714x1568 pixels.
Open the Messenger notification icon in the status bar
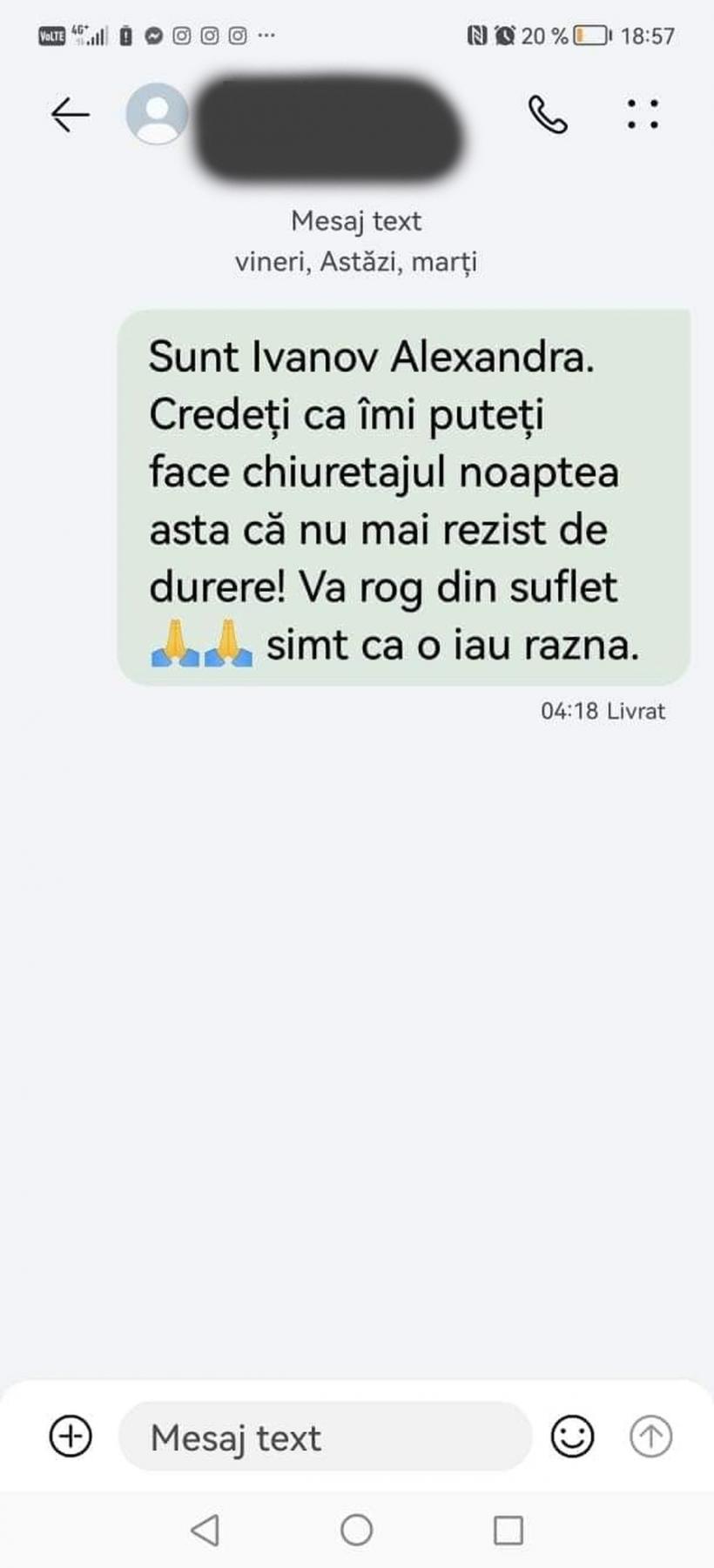(x=154, y=35)
